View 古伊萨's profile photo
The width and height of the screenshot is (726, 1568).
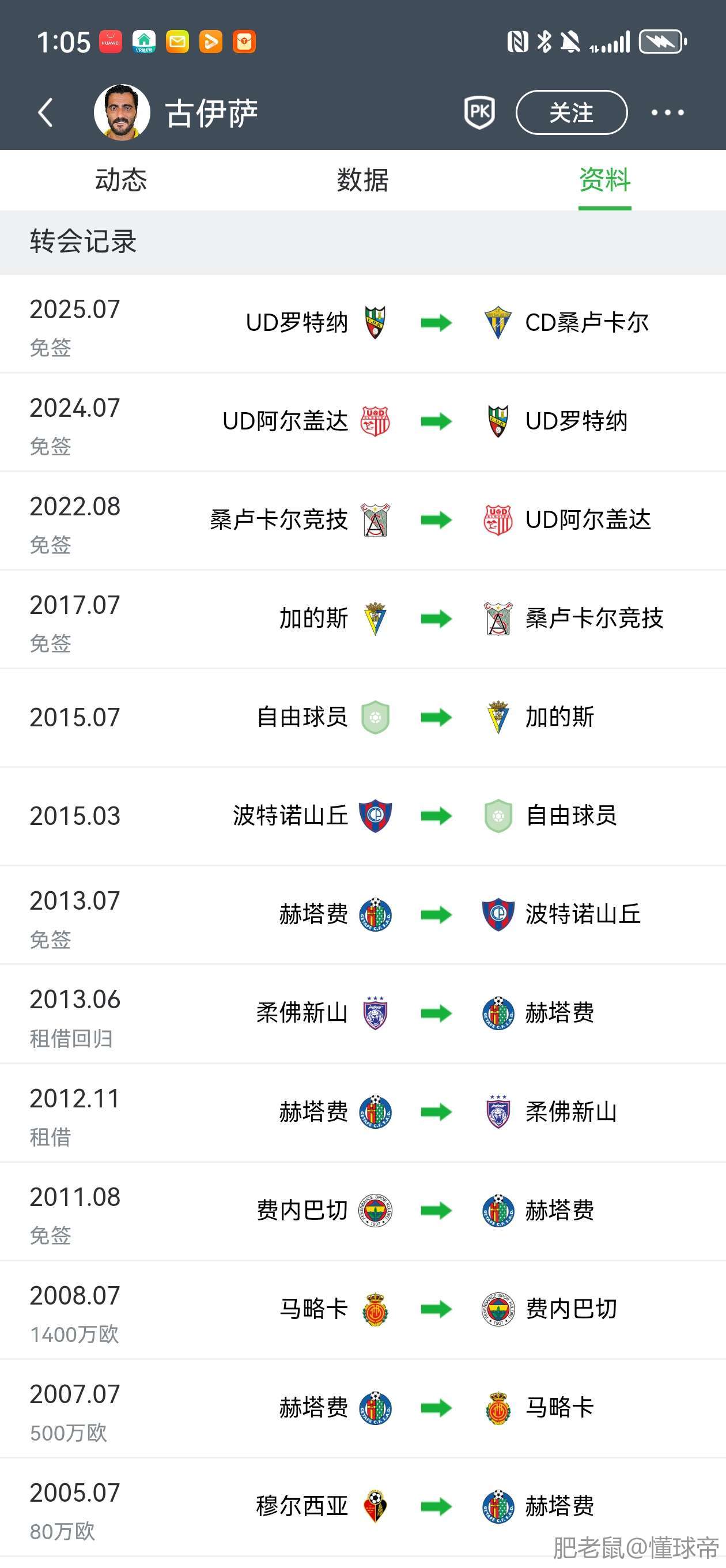point(122,112)
